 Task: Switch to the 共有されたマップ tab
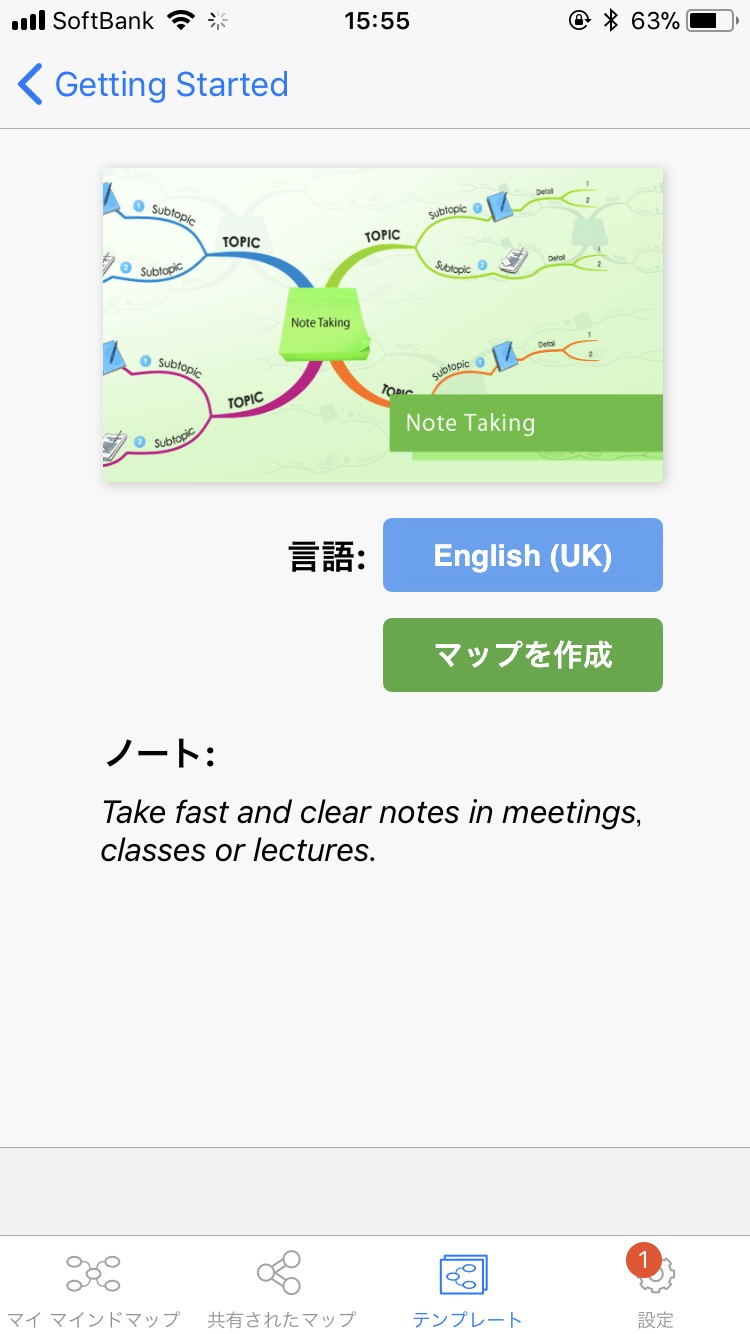pos(281,1287)
